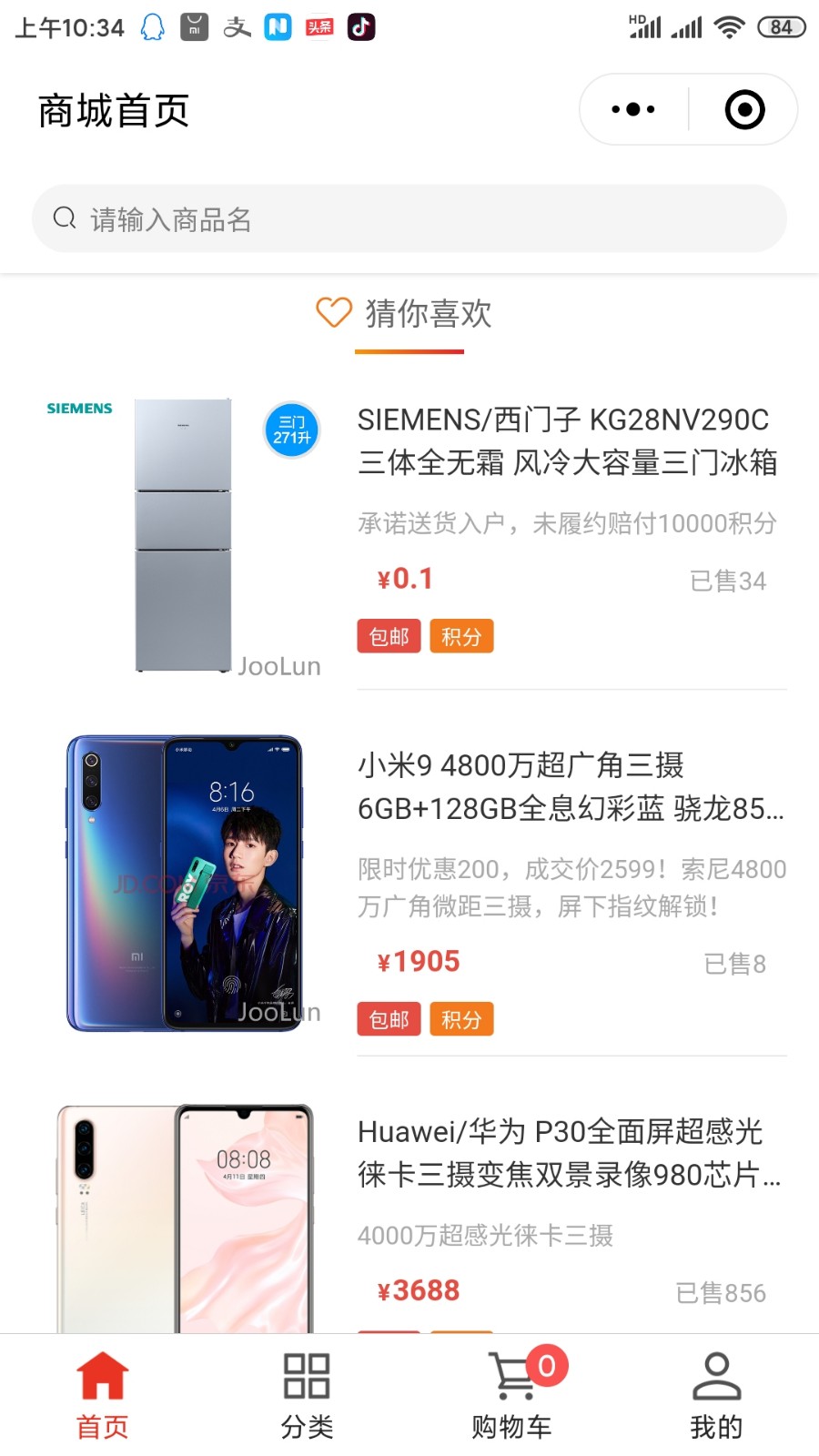This screenshot has height=1456, width=819.
Task: Go to the 购物车 shopping cart tab
Action: point(511,1396)
